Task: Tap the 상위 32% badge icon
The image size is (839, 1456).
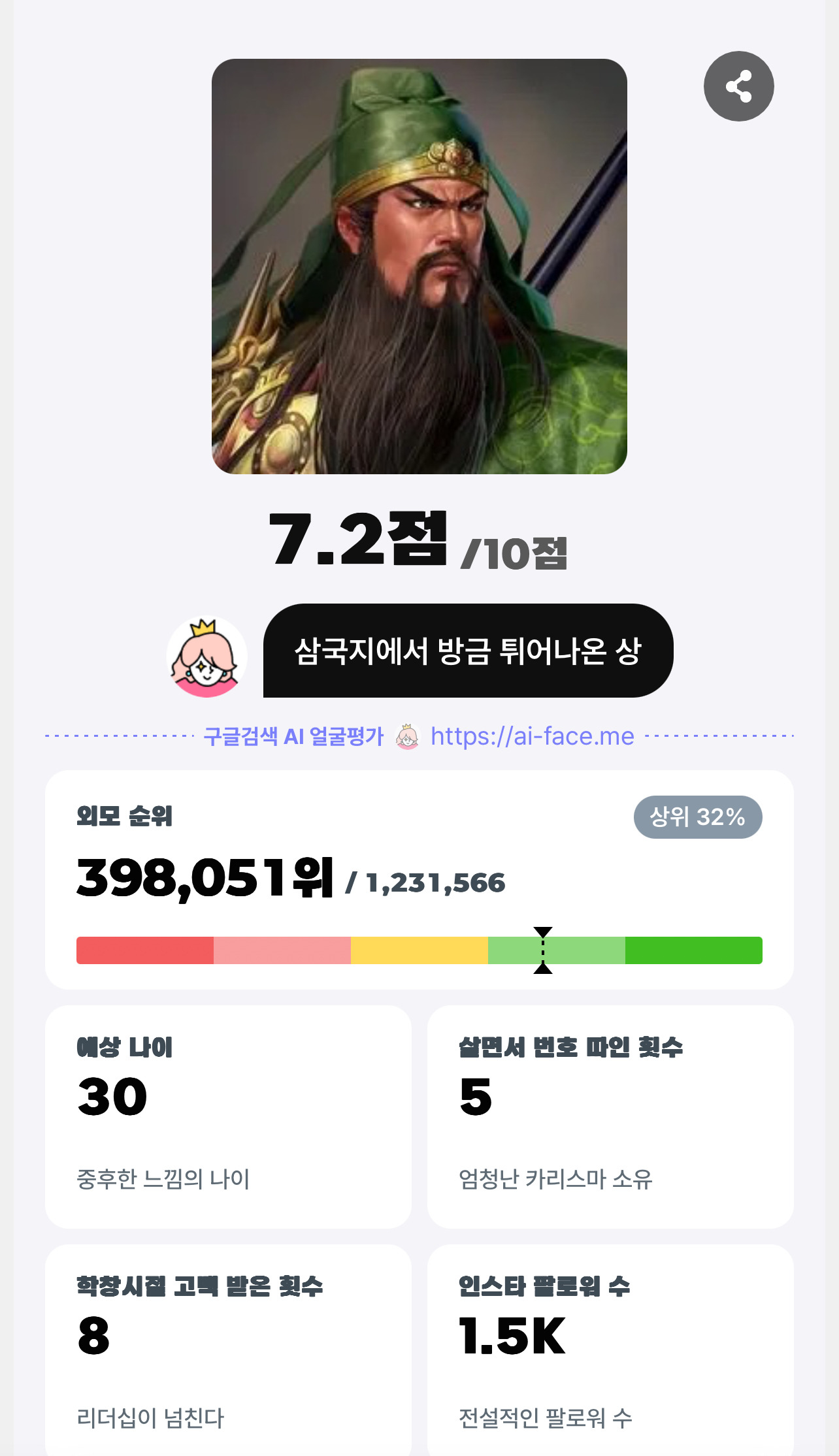Action: 697,817
